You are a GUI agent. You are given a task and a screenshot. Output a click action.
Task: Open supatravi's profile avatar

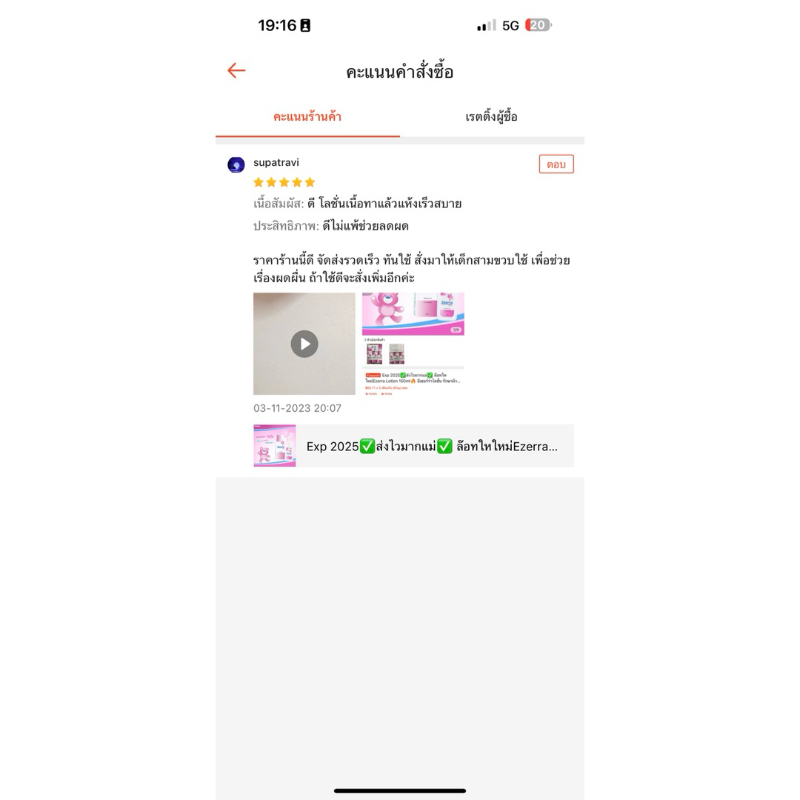[236, 165]
